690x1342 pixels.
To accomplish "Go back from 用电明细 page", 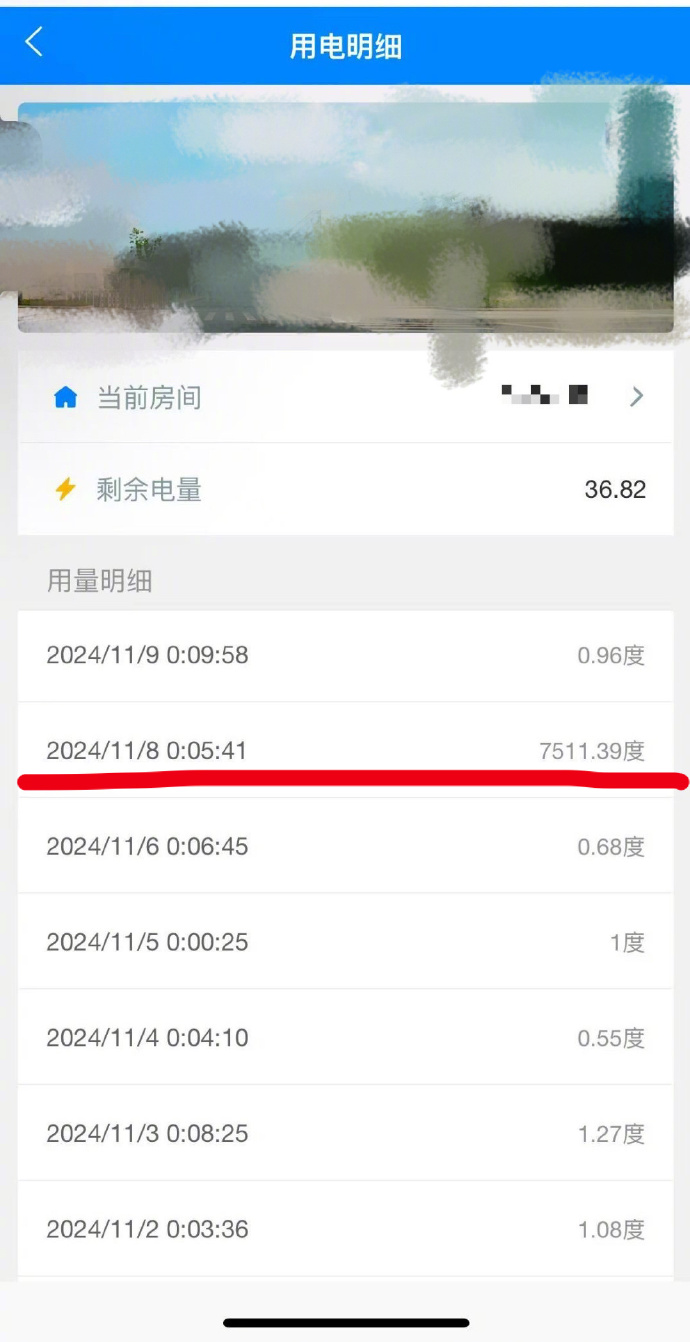I will pyautogui.click(x=34, y=43).
